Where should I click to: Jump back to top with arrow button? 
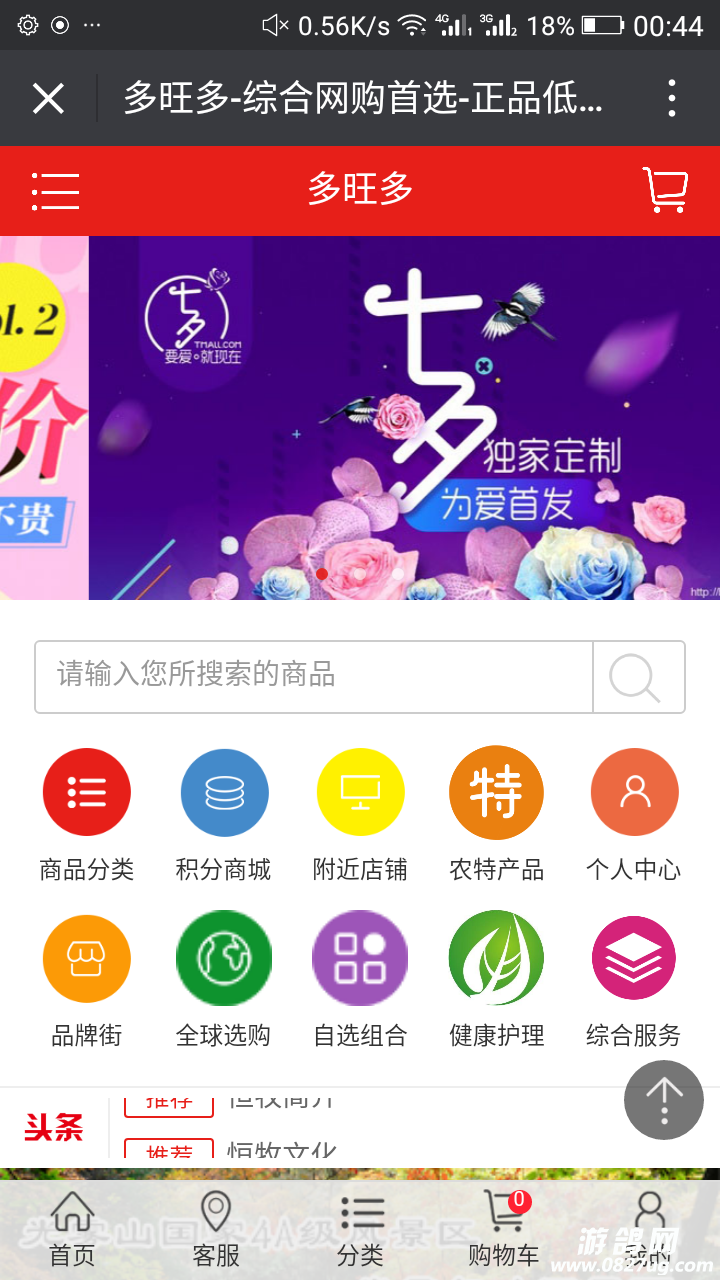(664, 1100)
